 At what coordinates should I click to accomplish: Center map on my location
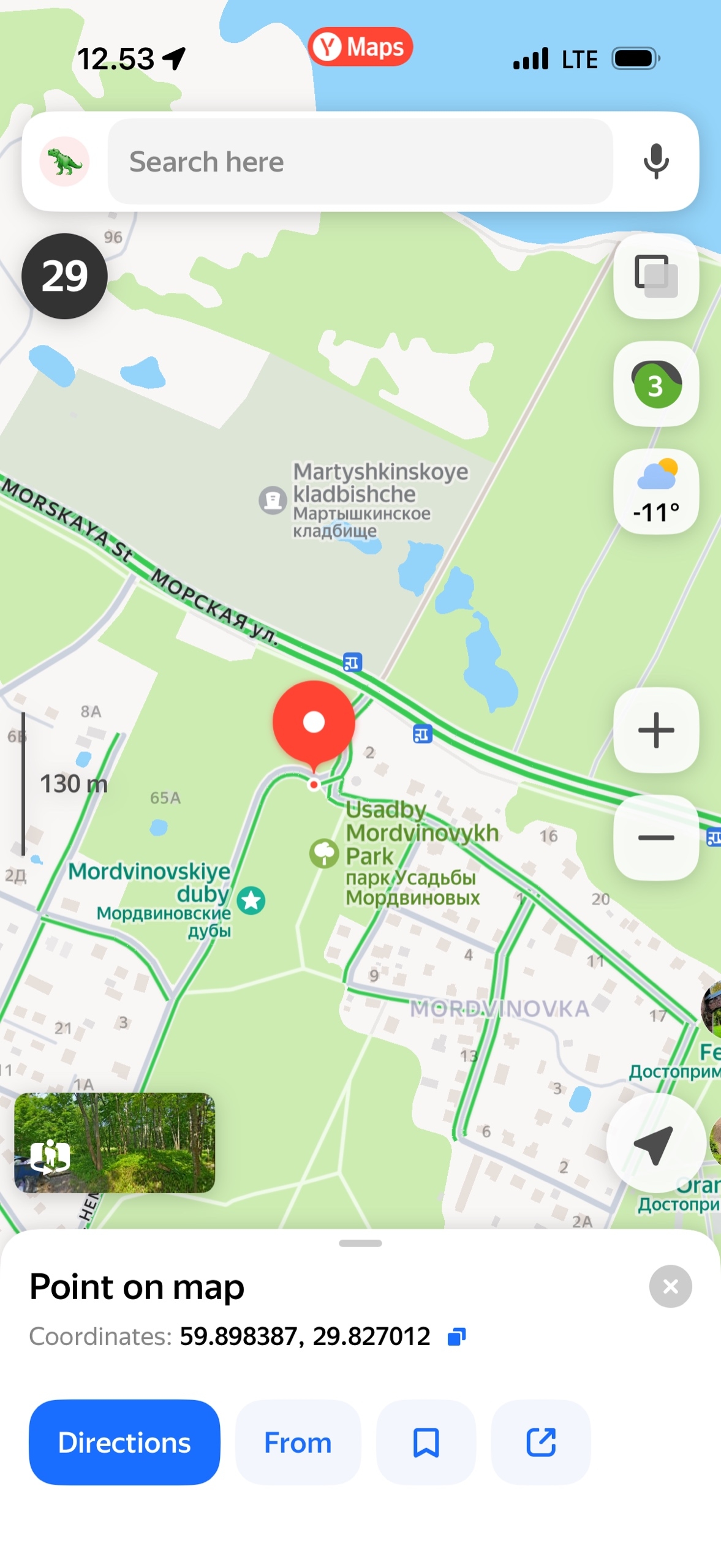(654, 1143)
